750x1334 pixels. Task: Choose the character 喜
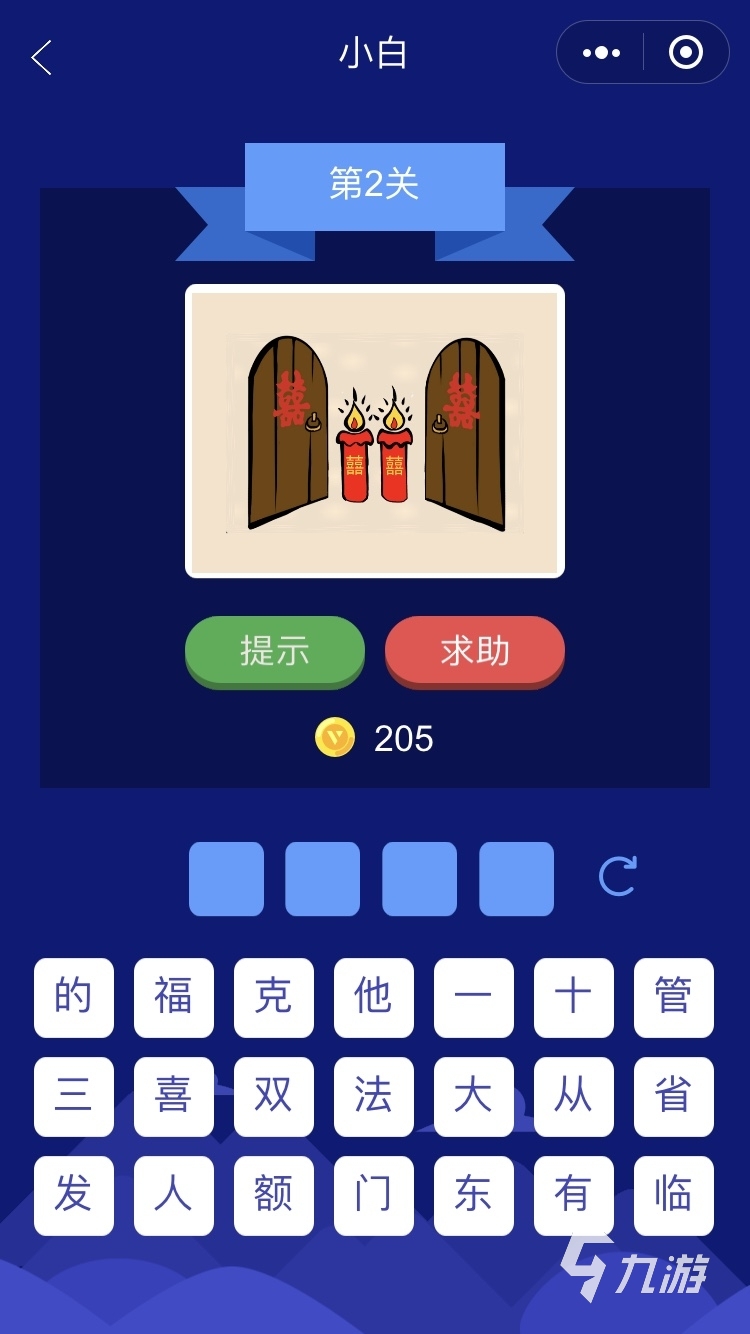click(173, 1096)
